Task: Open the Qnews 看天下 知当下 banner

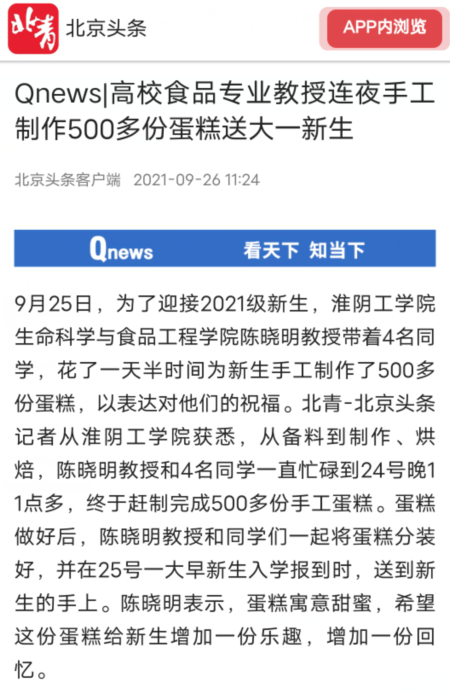Action: pos(225,248)
